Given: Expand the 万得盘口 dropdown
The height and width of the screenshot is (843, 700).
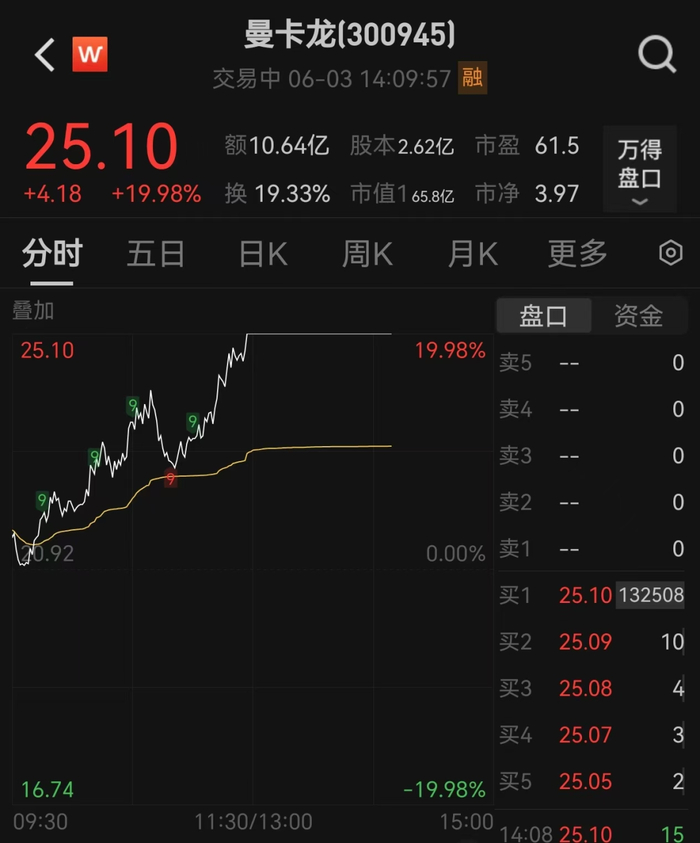Looking at the screenshot, I should pyautogui.click(x=640, y=169).
